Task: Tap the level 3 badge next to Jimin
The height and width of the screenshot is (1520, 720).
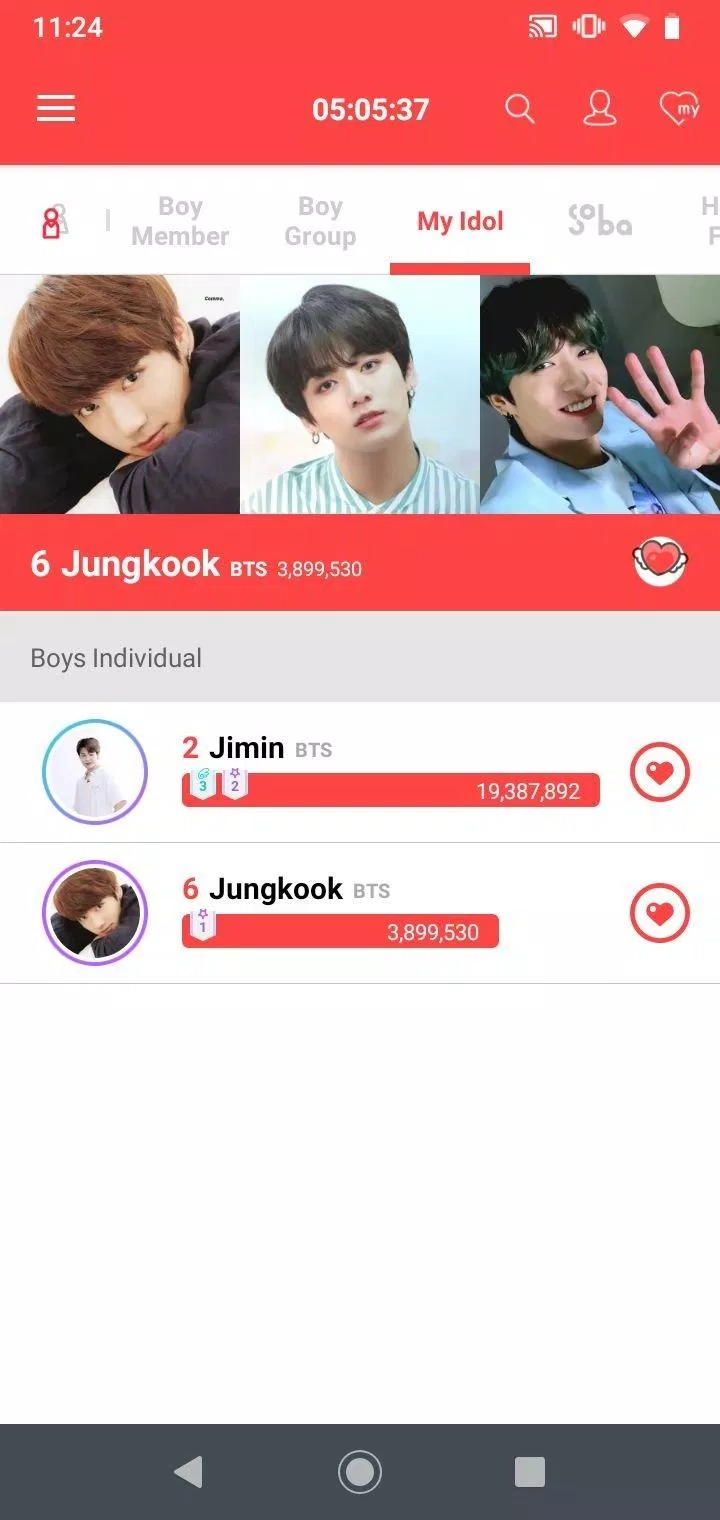Action: tap(201, 784)
